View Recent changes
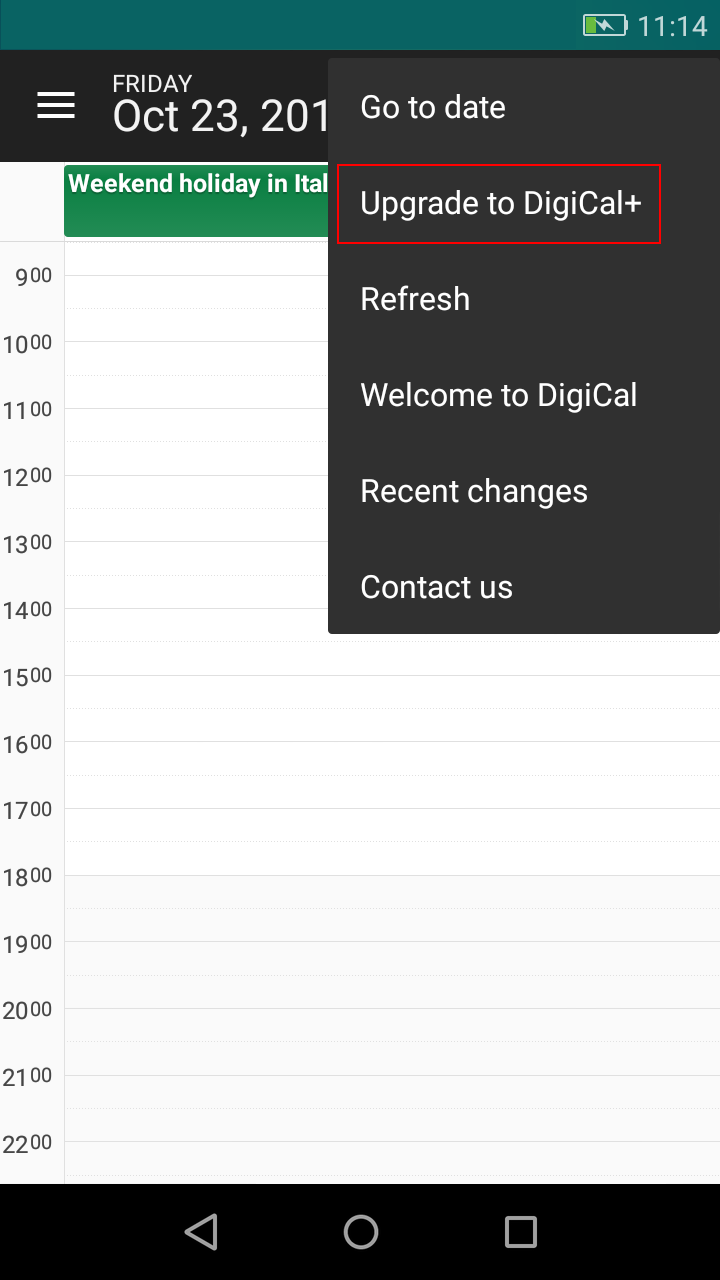Screen dimensions: 720x1280 point(524,491)
